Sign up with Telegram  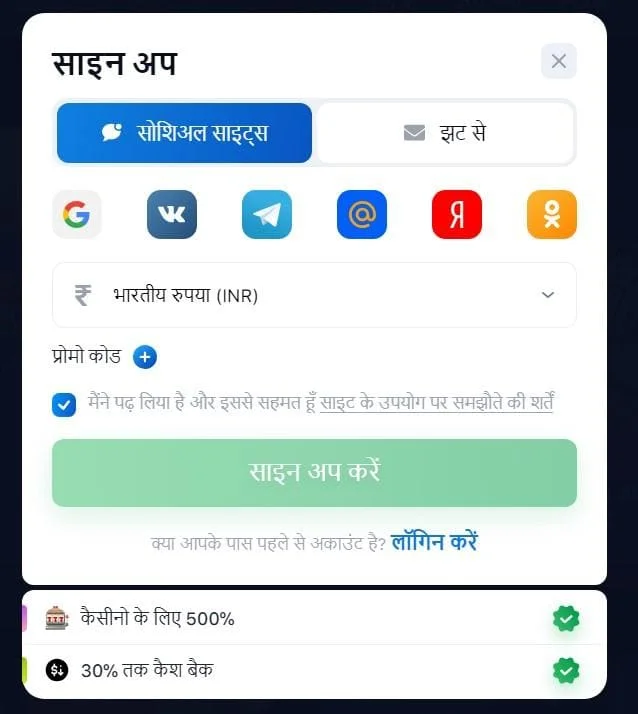point(267,214)
